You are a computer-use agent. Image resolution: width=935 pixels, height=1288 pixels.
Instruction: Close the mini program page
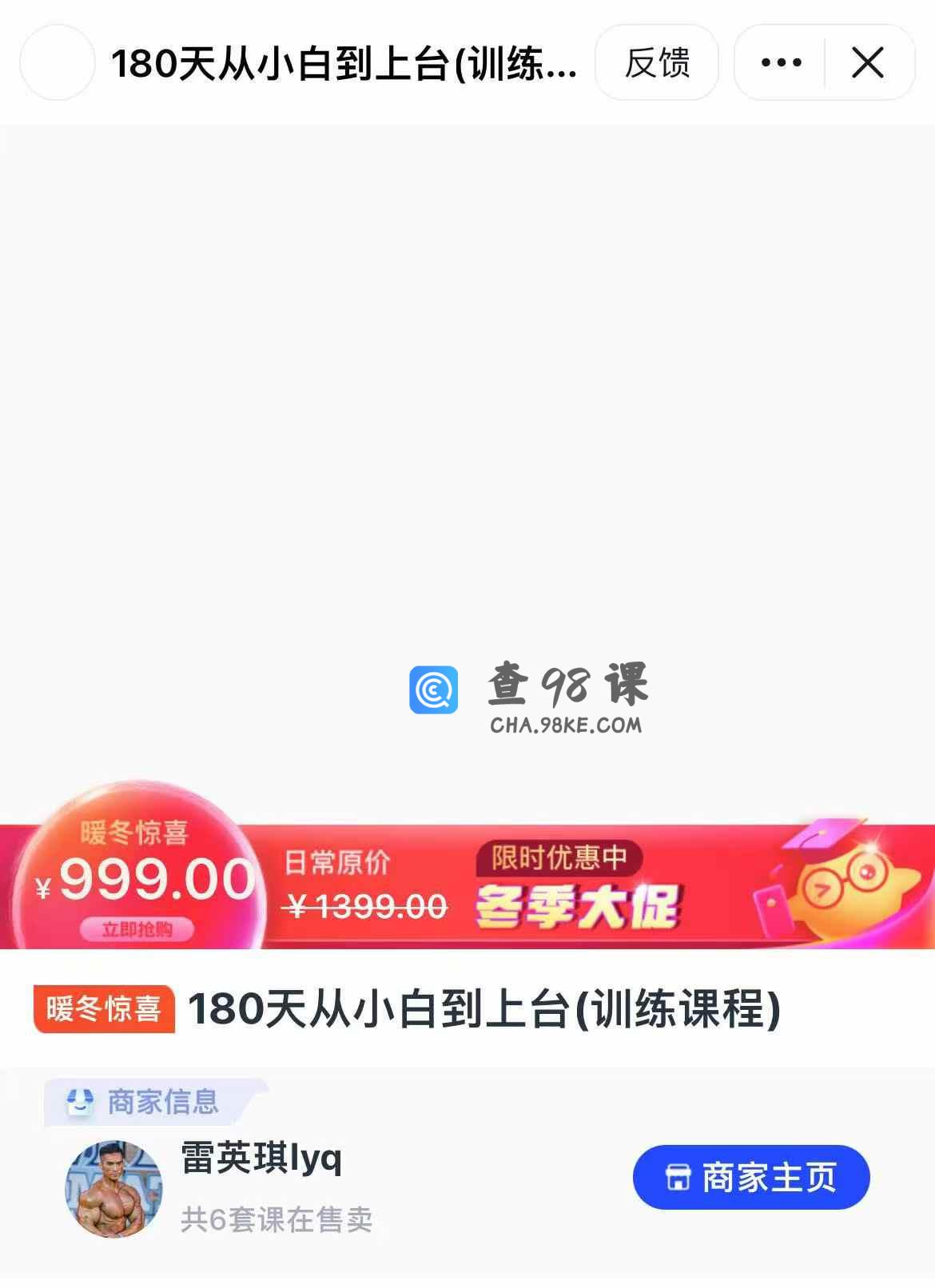[x=868, y=62]
